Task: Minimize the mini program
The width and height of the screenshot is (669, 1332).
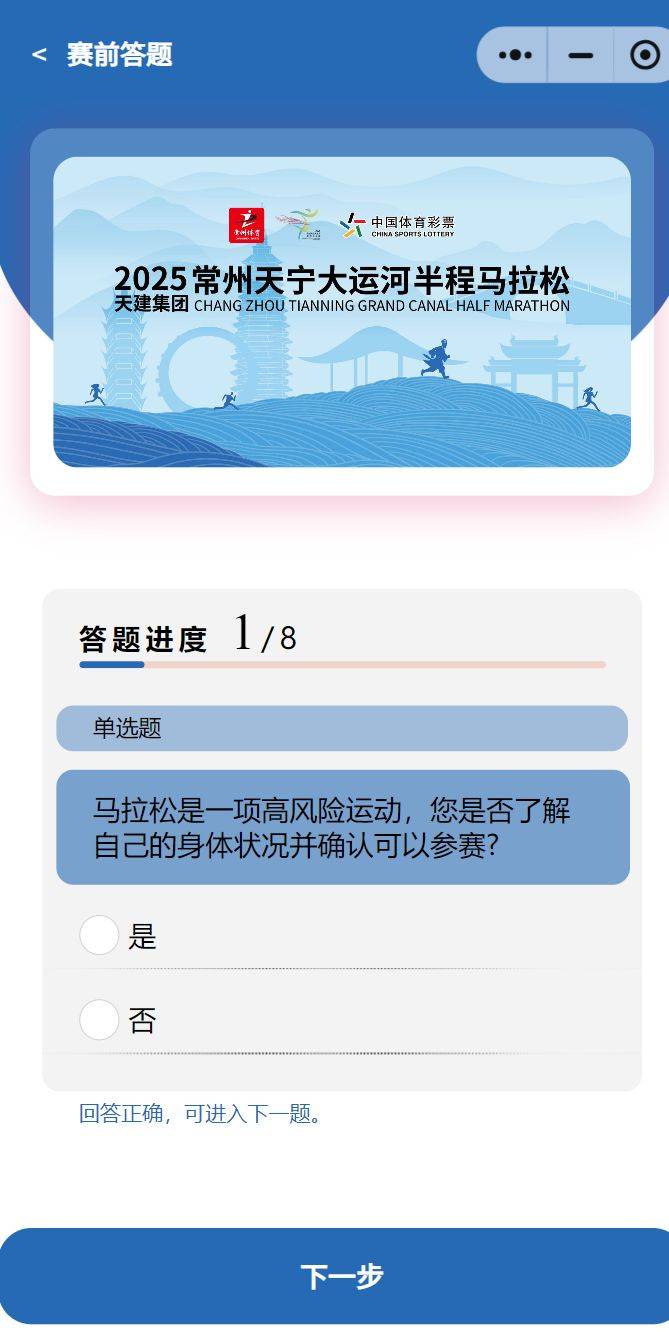Action: [580, 55]
